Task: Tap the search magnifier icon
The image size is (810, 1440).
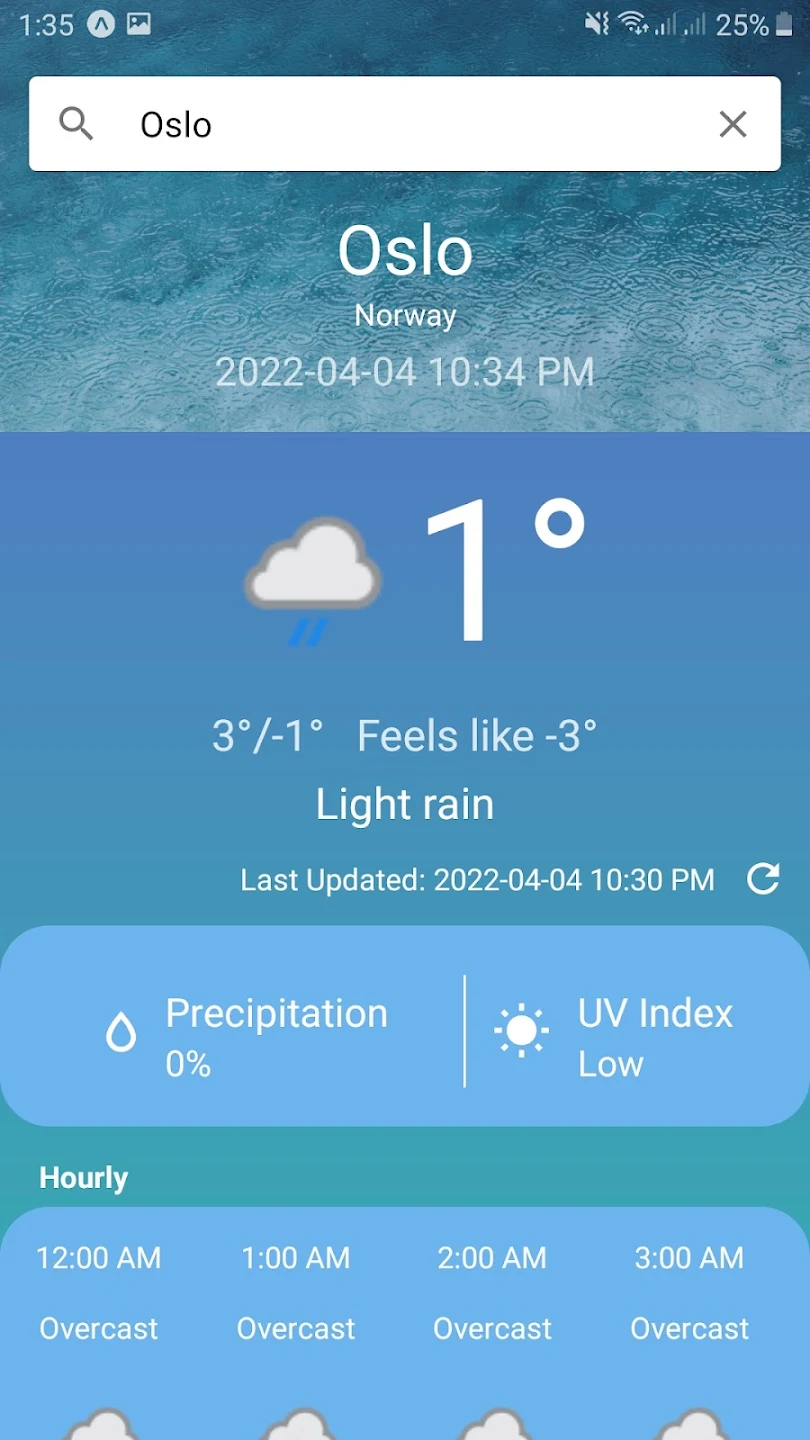Action: pos(76,124)
